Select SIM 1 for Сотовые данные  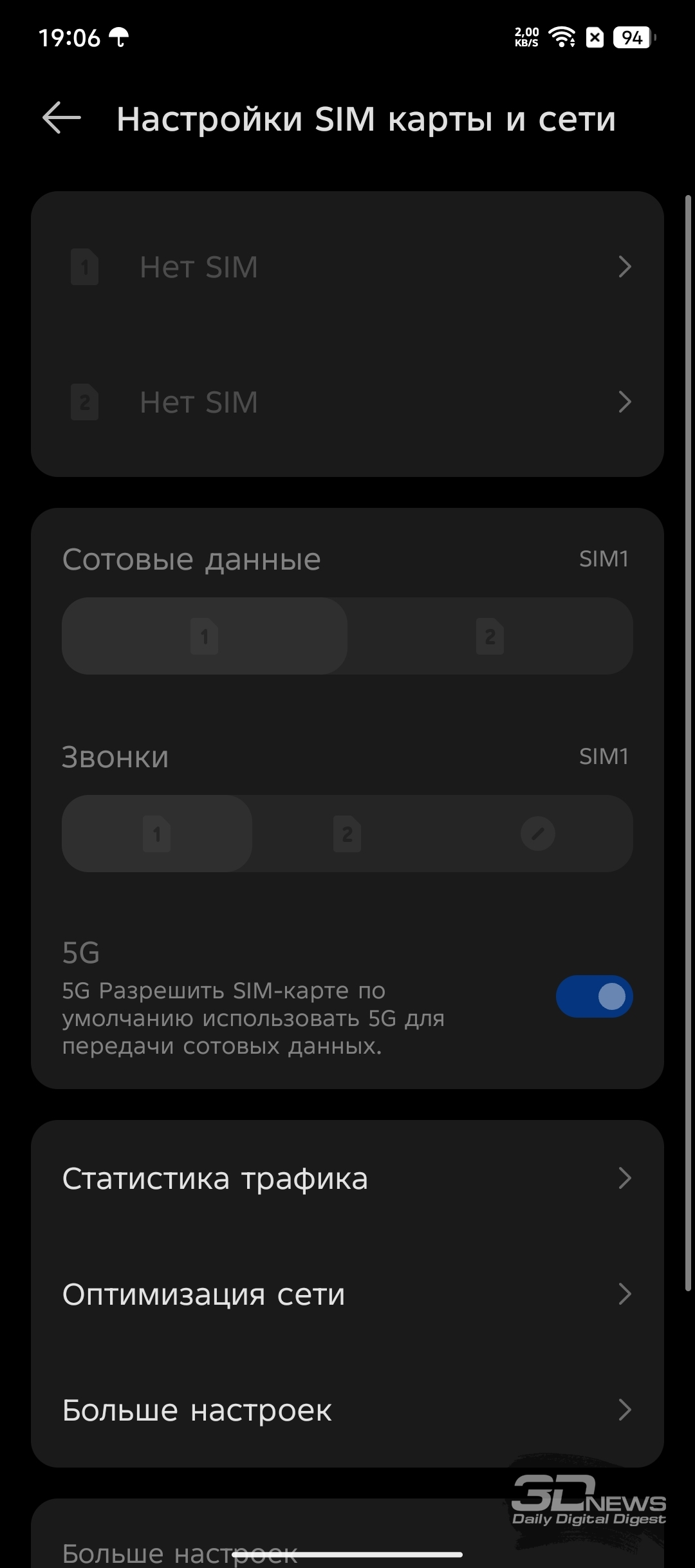click(205, 636)
